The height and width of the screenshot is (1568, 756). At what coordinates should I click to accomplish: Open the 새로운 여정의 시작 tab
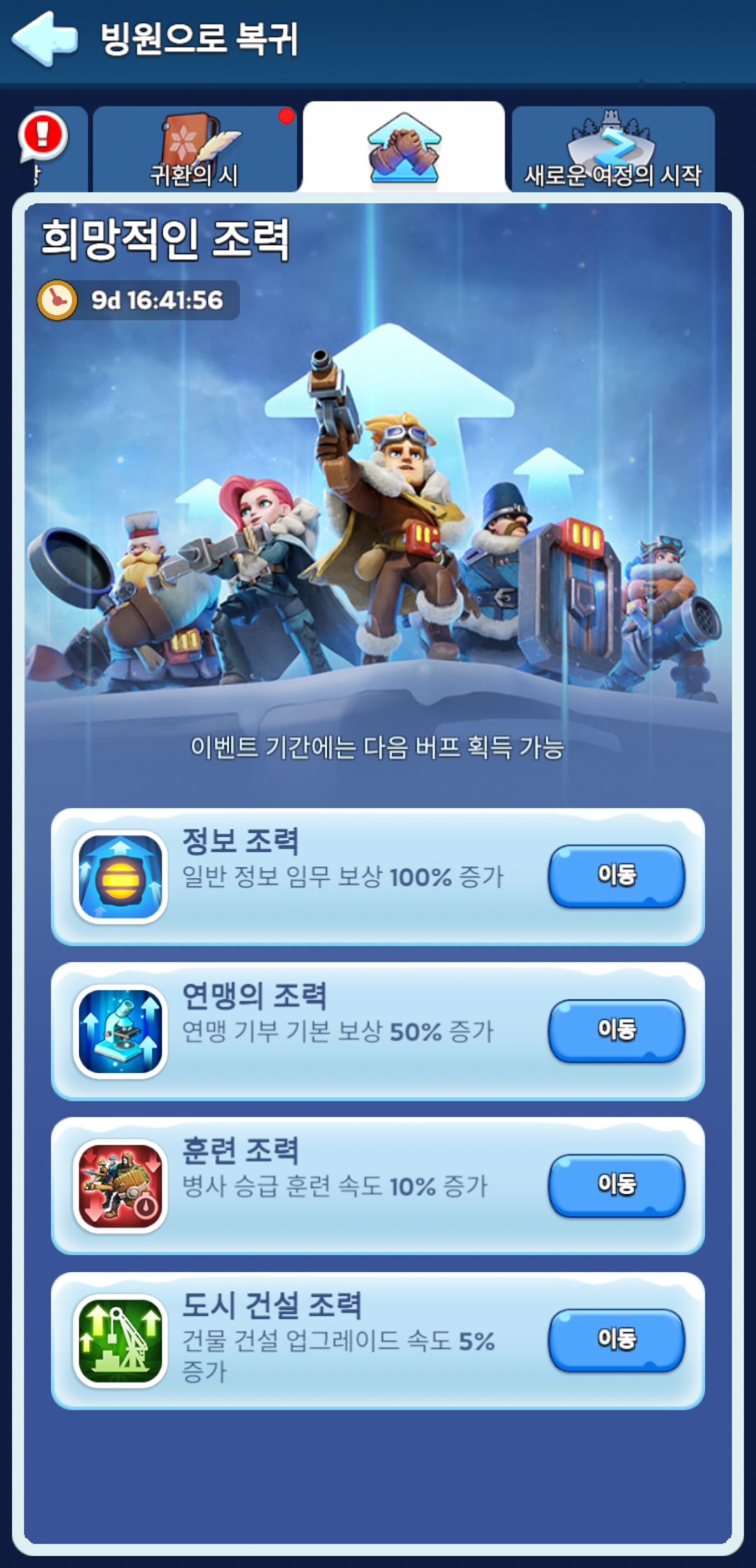pyautogui.click(x=612, y=149)
